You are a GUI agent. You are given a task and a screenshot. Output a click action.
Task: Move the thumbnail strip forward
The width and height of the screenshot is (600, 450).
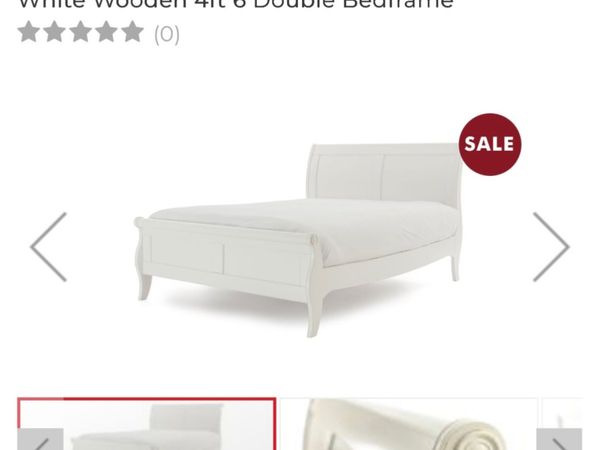tap(559, 440)
